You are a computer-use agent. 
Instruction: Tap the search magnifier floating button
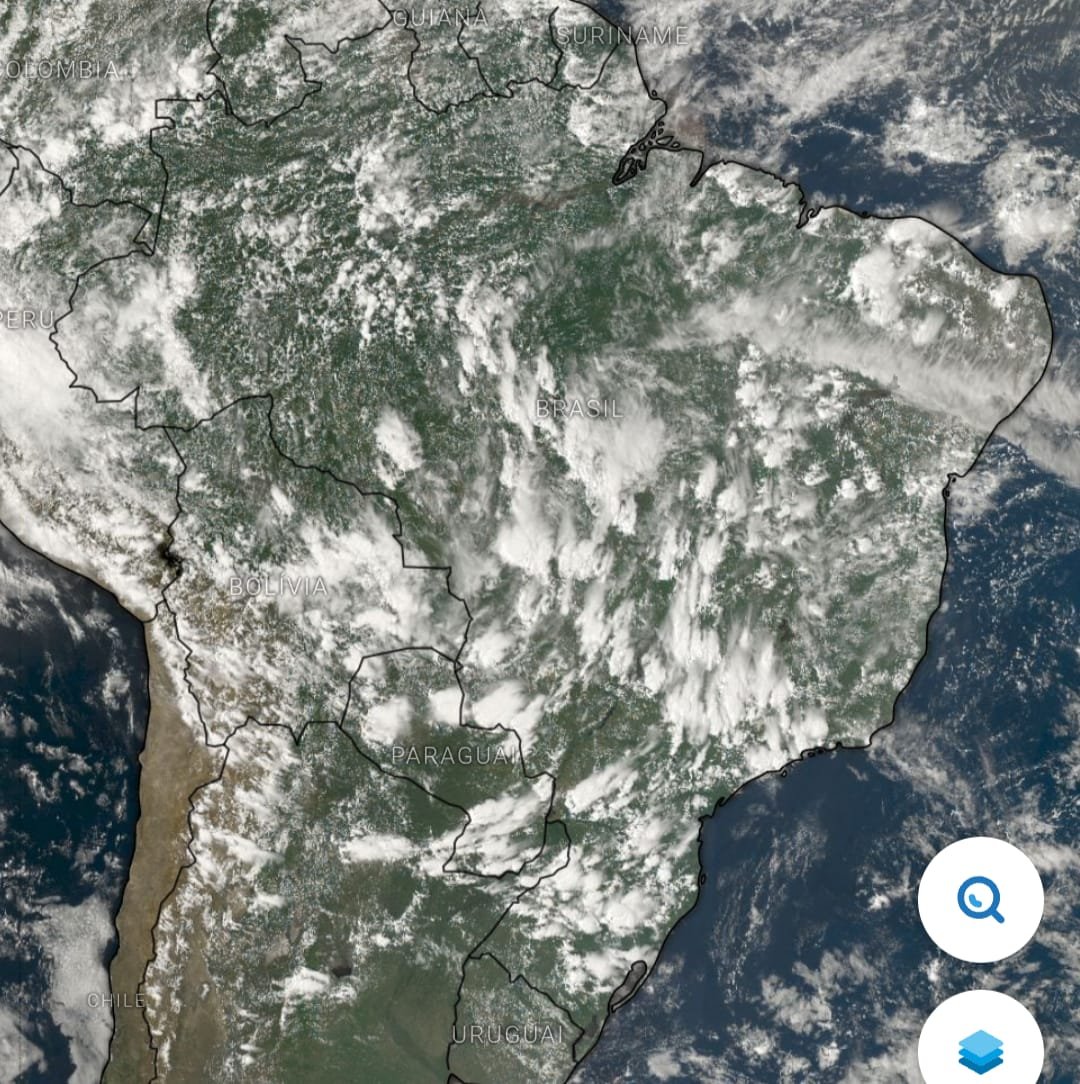pyautogui.click(x=980, y=900)
